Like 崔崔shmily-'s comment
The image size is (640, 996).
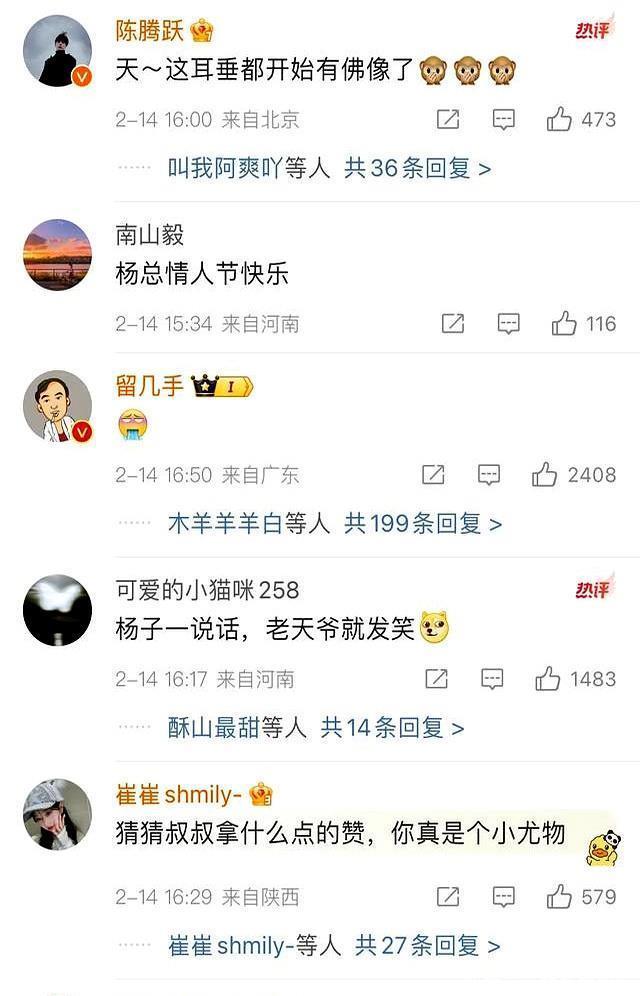[560, 896]
